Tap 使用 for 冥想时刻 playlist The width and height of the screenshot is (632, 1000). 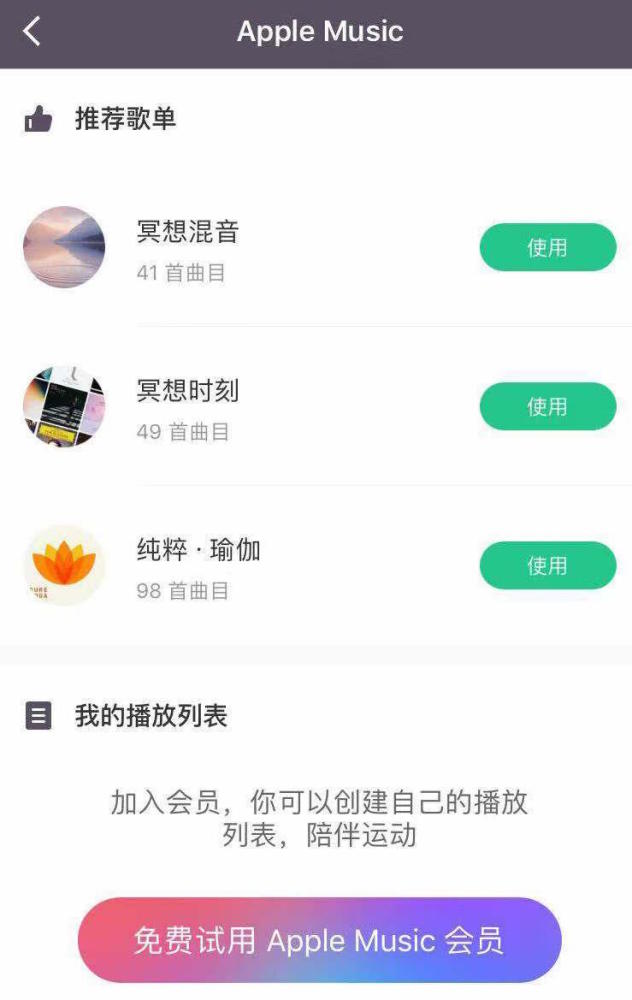(547, 406)
